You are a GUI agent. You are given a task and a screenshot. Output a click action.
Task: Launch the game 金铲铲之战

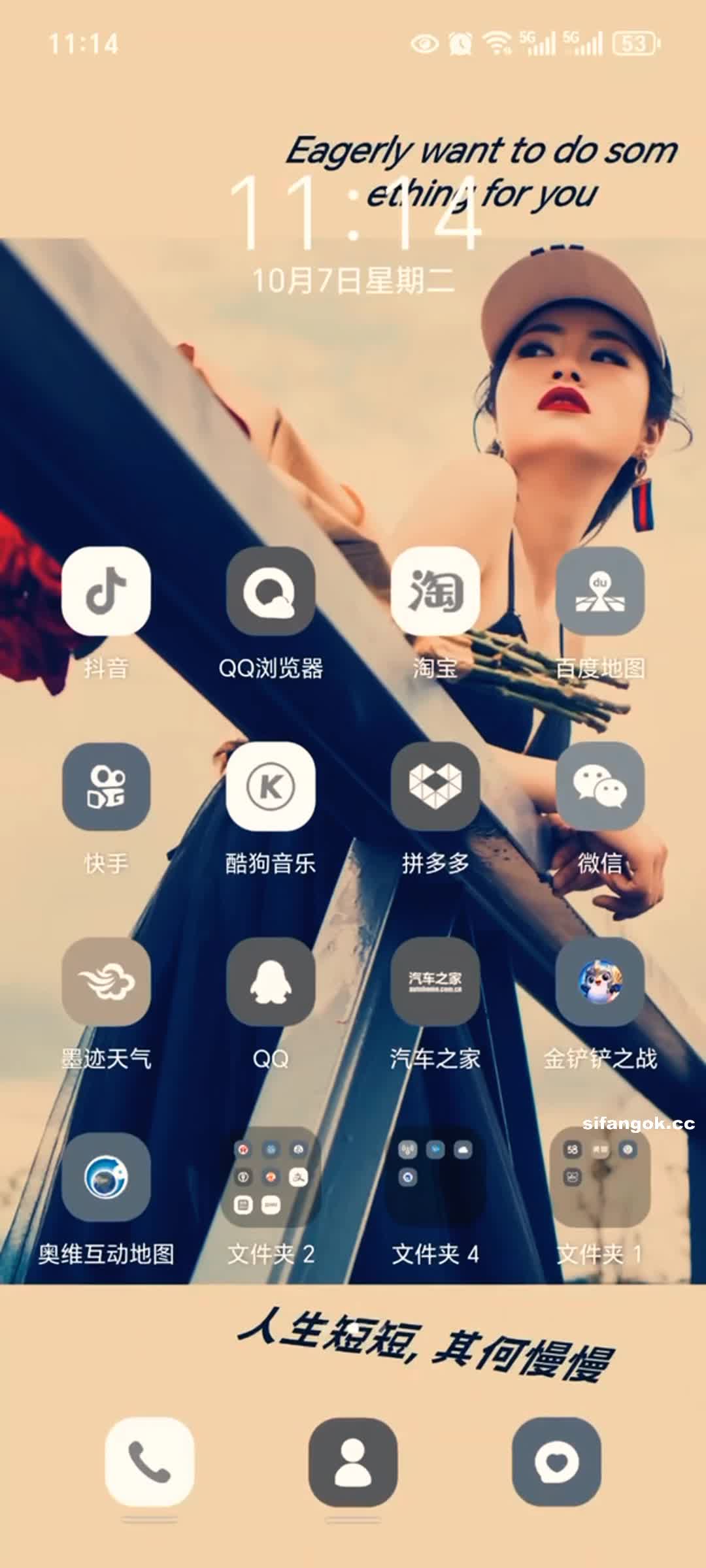pyautogui.click(x=599, y=982)
